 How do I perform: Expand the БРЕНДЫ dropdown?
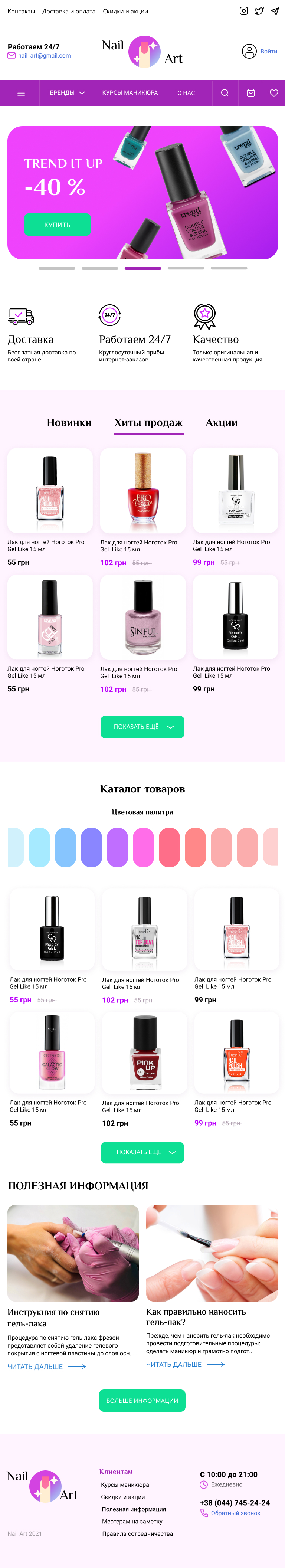point(67,93)
